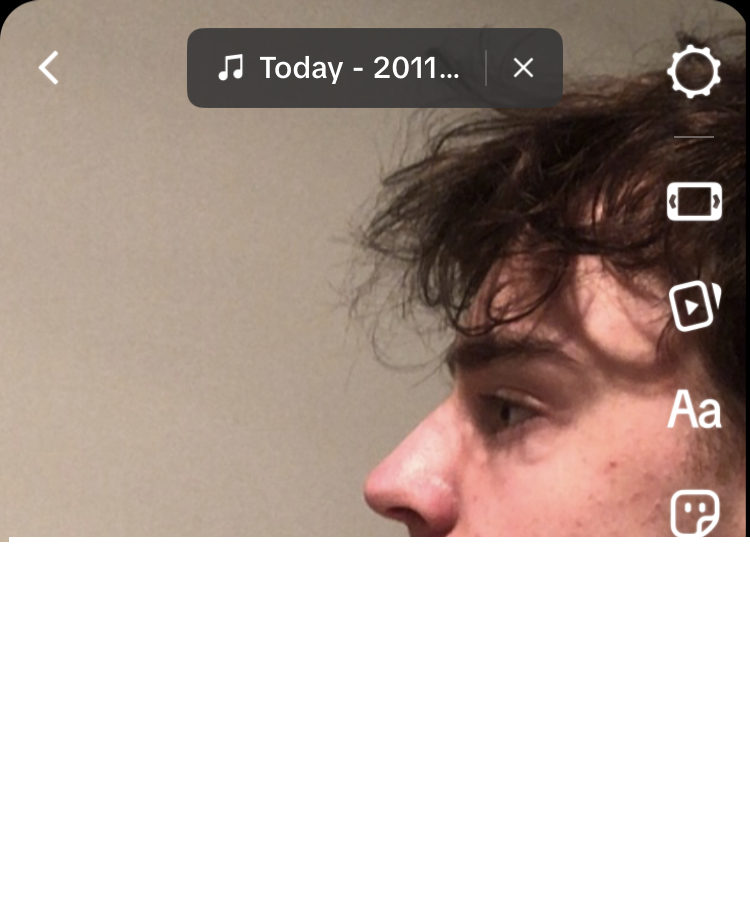Open the selected sound "Today - 2011..."
The height and width of the screenshot is (918, 750).
[340, 68]
